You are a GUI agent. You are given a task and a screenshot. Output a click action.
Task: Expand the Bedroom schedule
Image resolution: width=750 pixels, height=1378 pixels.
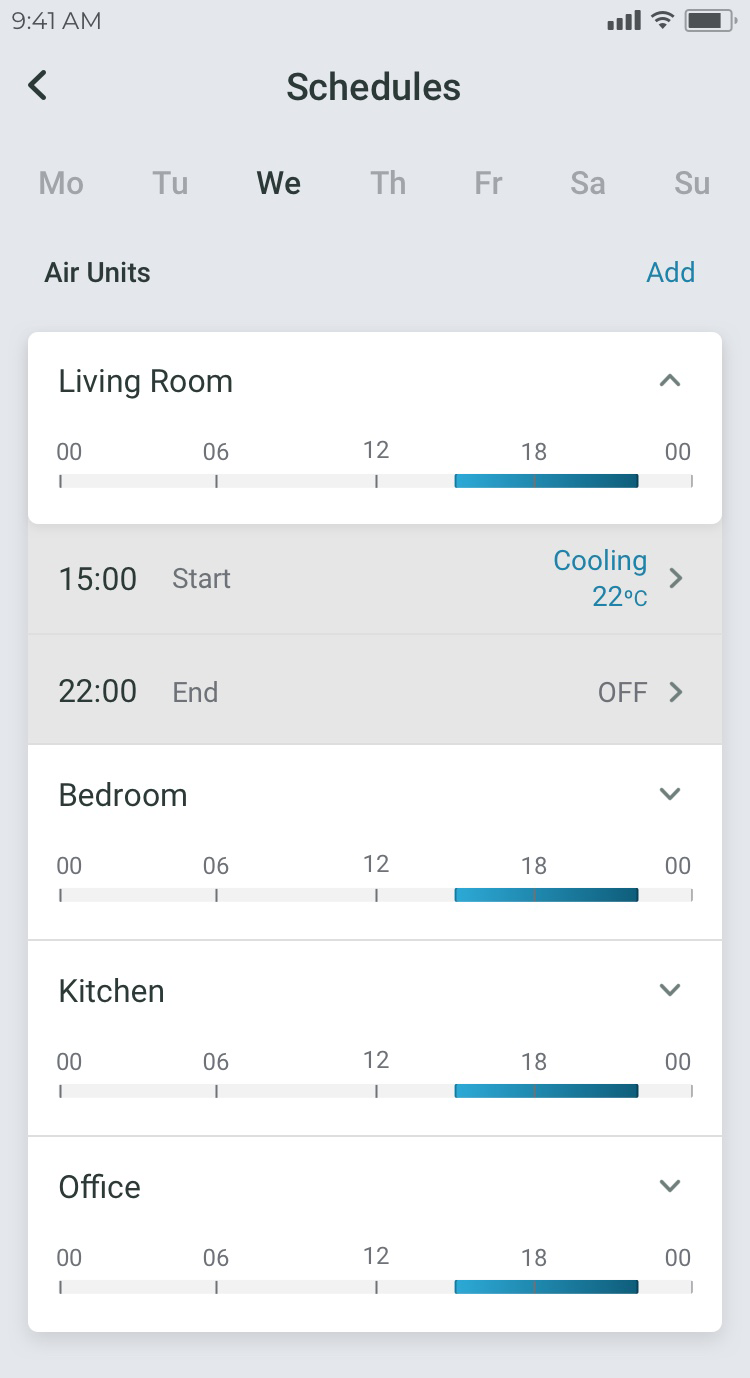coord(670,795)
